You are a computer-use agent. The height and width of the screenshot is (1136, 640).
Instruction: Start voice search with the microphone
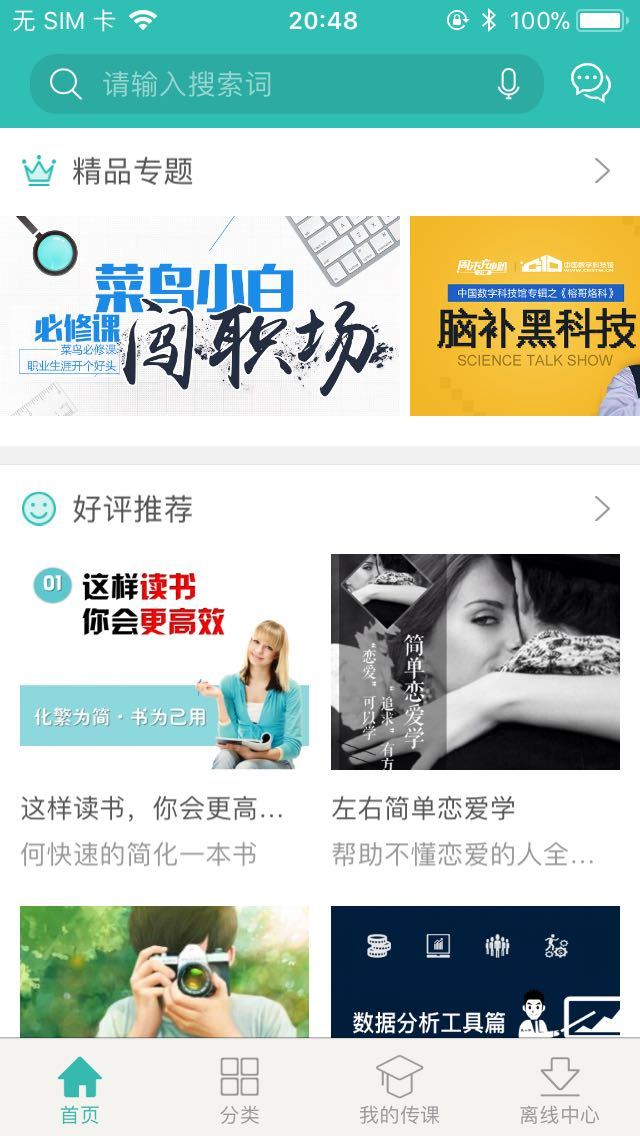pos(508,84)
